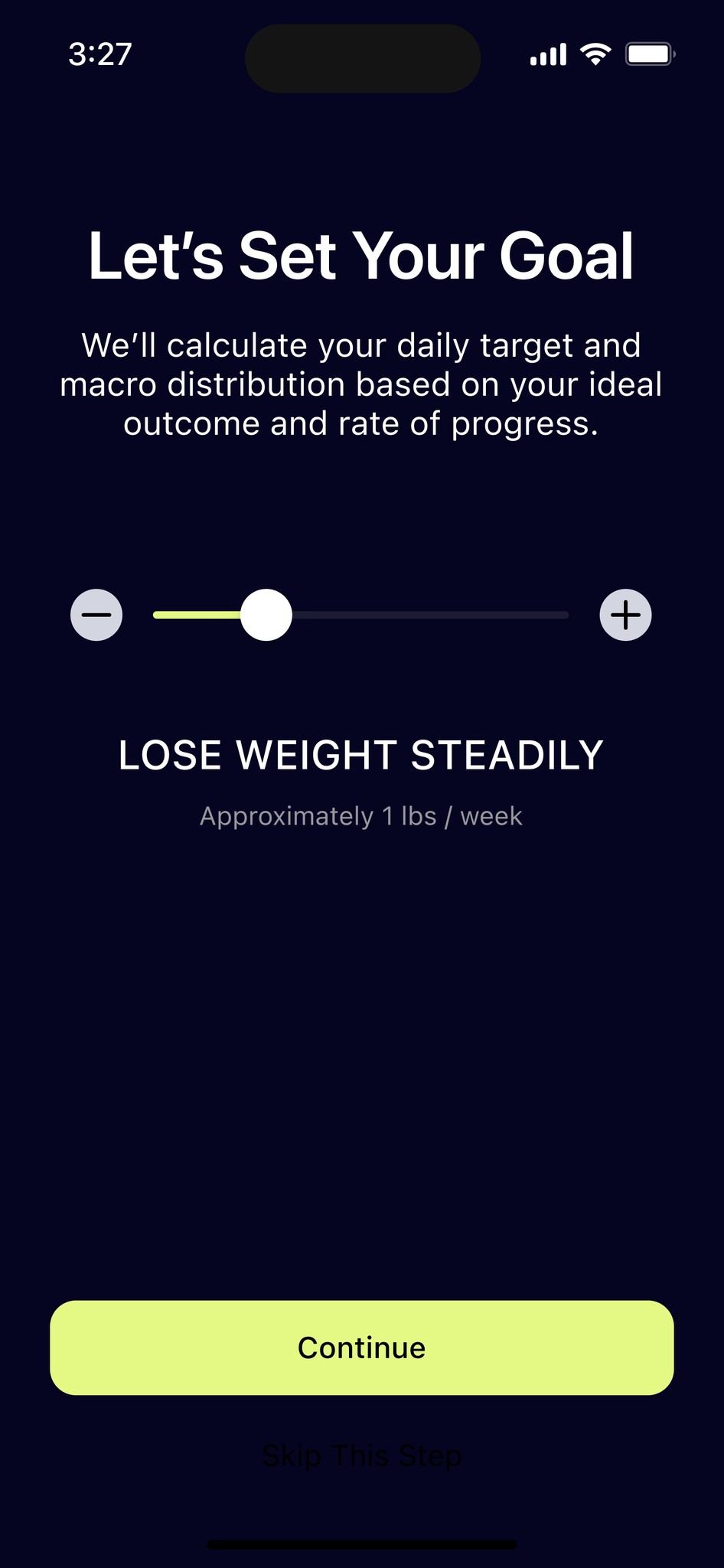Click the Let's Set Your Goal heading
This screenshot has height=1568, width=724.
coord(361,255)
